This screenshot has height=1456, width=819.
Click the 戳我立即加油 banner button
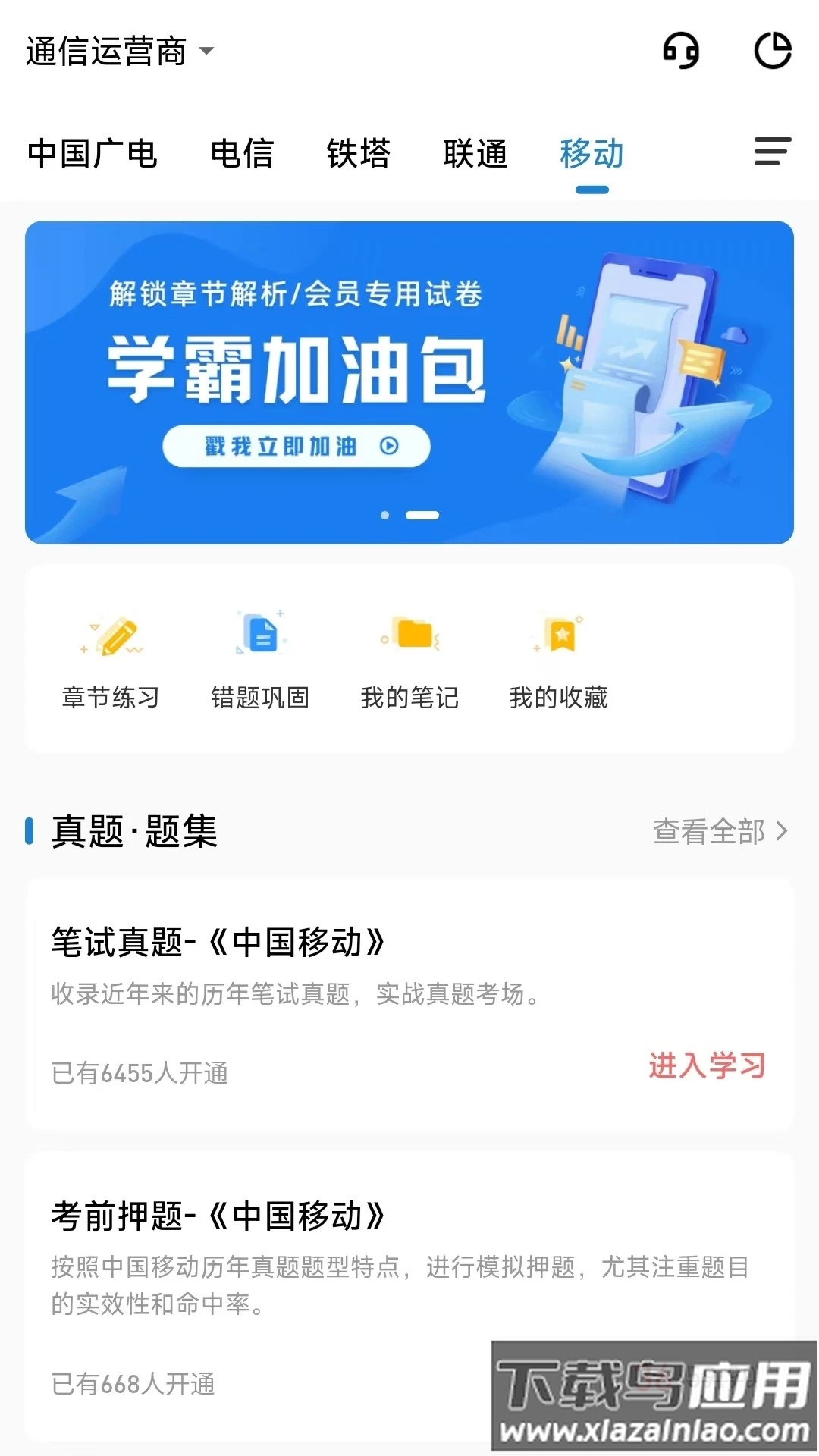click(x=296, y=445)
